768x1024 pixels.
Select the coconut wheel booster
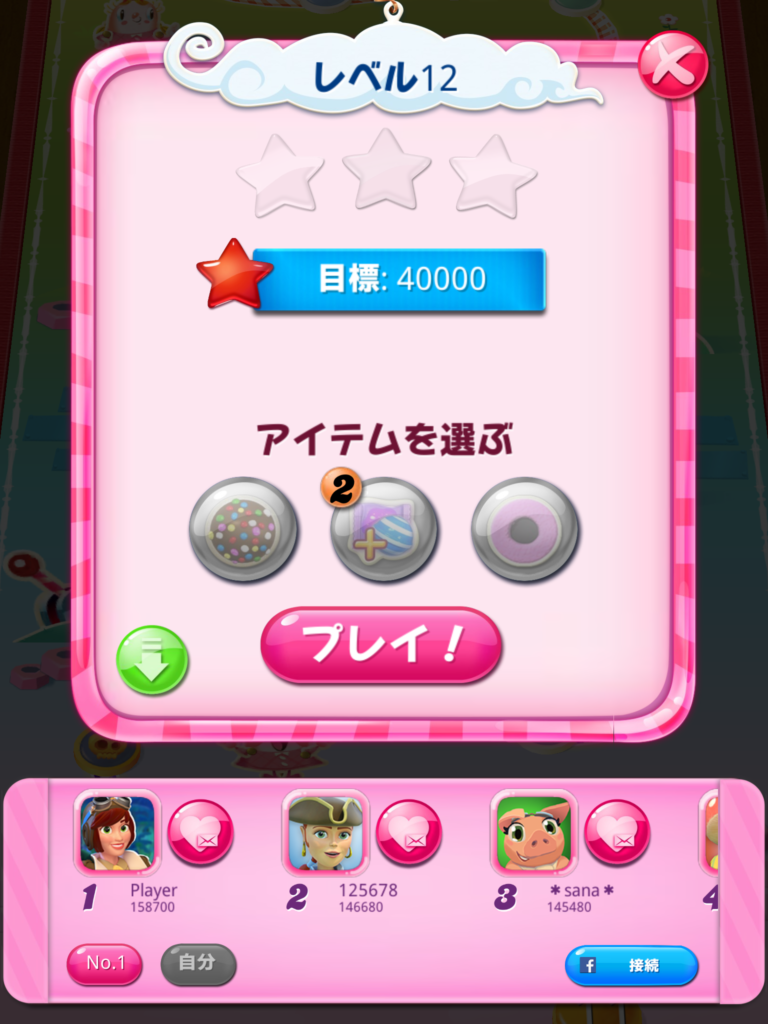pyautogui.click(x=524, y=530)
